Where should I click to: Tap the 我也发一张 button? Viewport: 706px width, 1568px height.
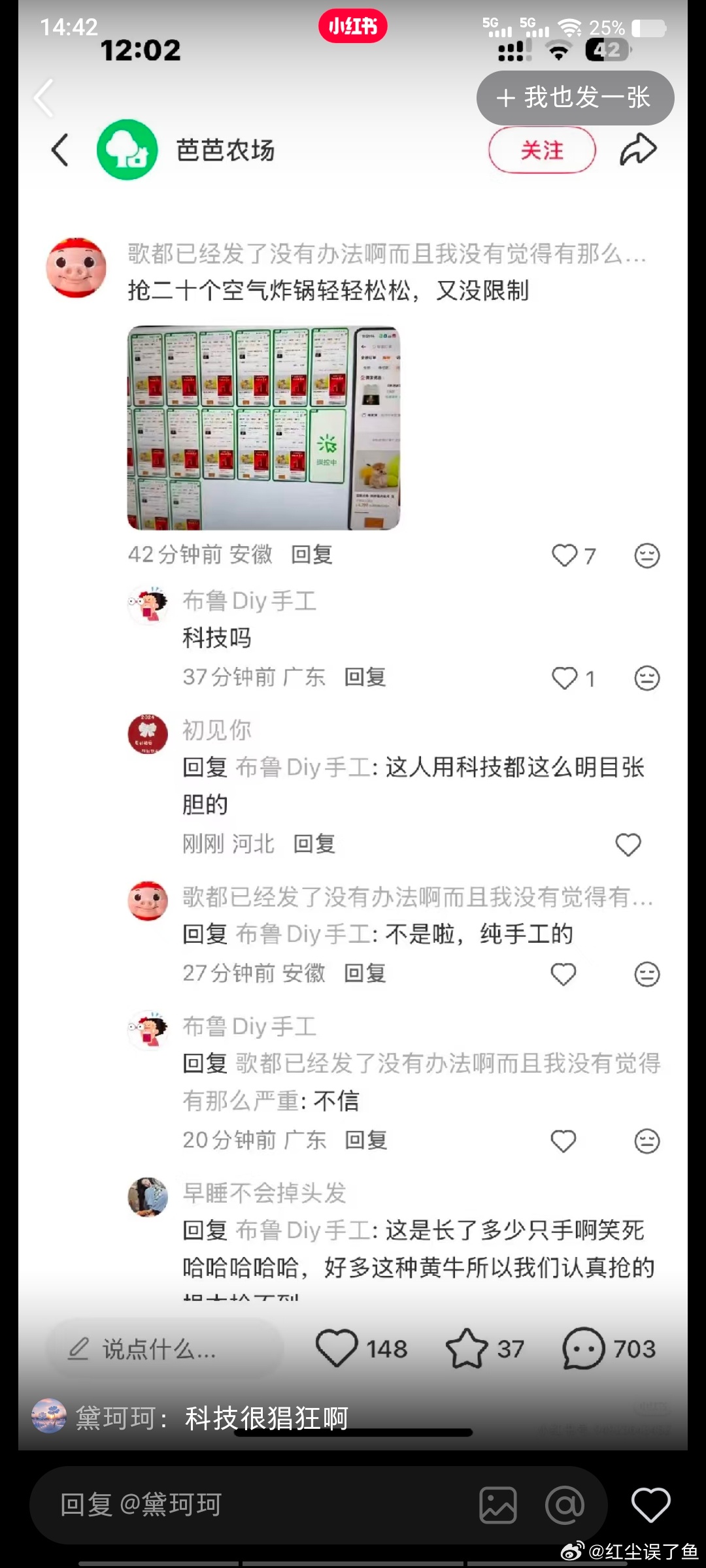point(575,98)
